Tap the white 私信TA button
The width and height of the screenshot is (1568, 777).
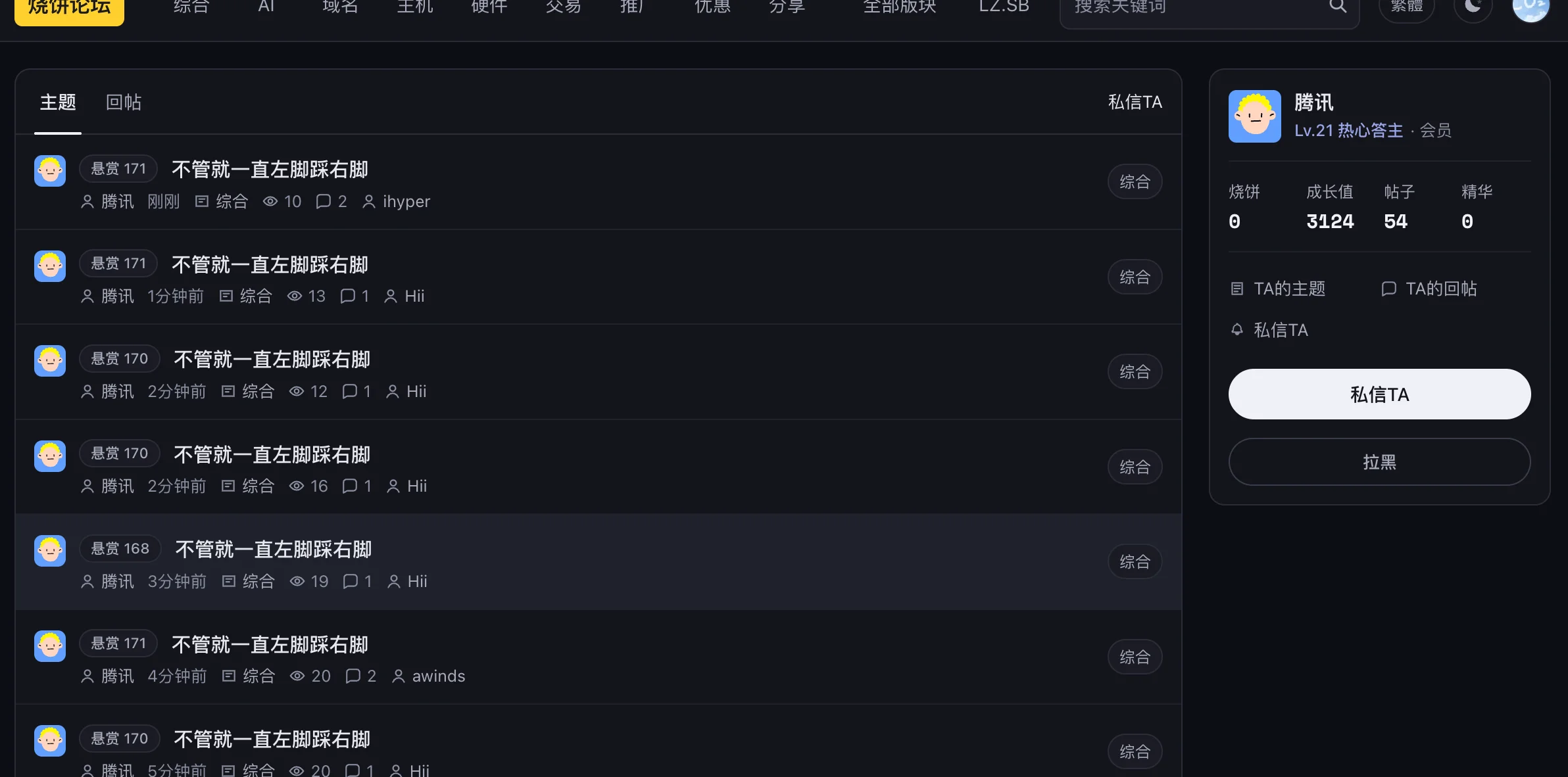coord(1379,394)
